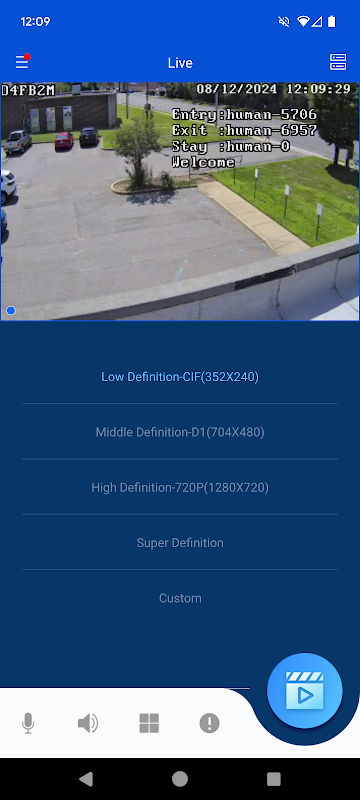Pick Super Definition quality
Viewport: 360px width, 800px height.
180,543
